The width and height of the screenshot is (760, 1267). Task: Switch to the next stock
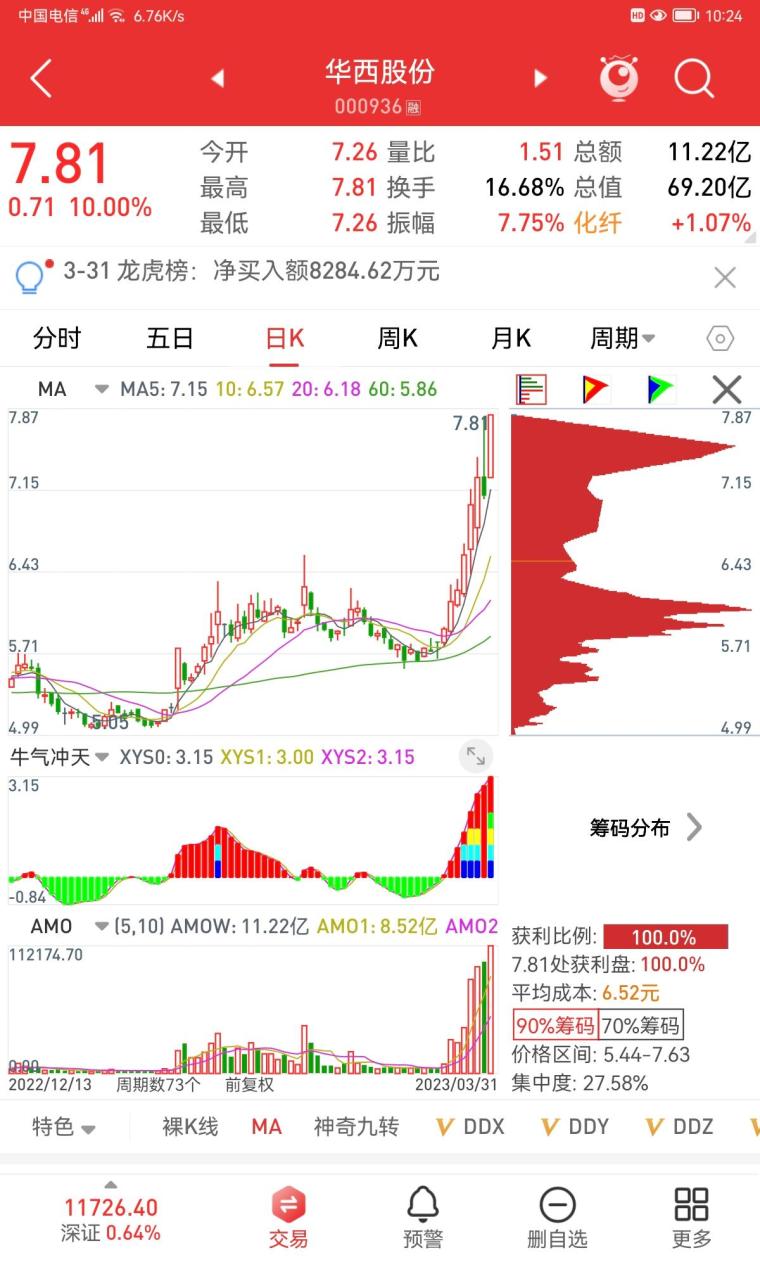[x=541, y=79]
